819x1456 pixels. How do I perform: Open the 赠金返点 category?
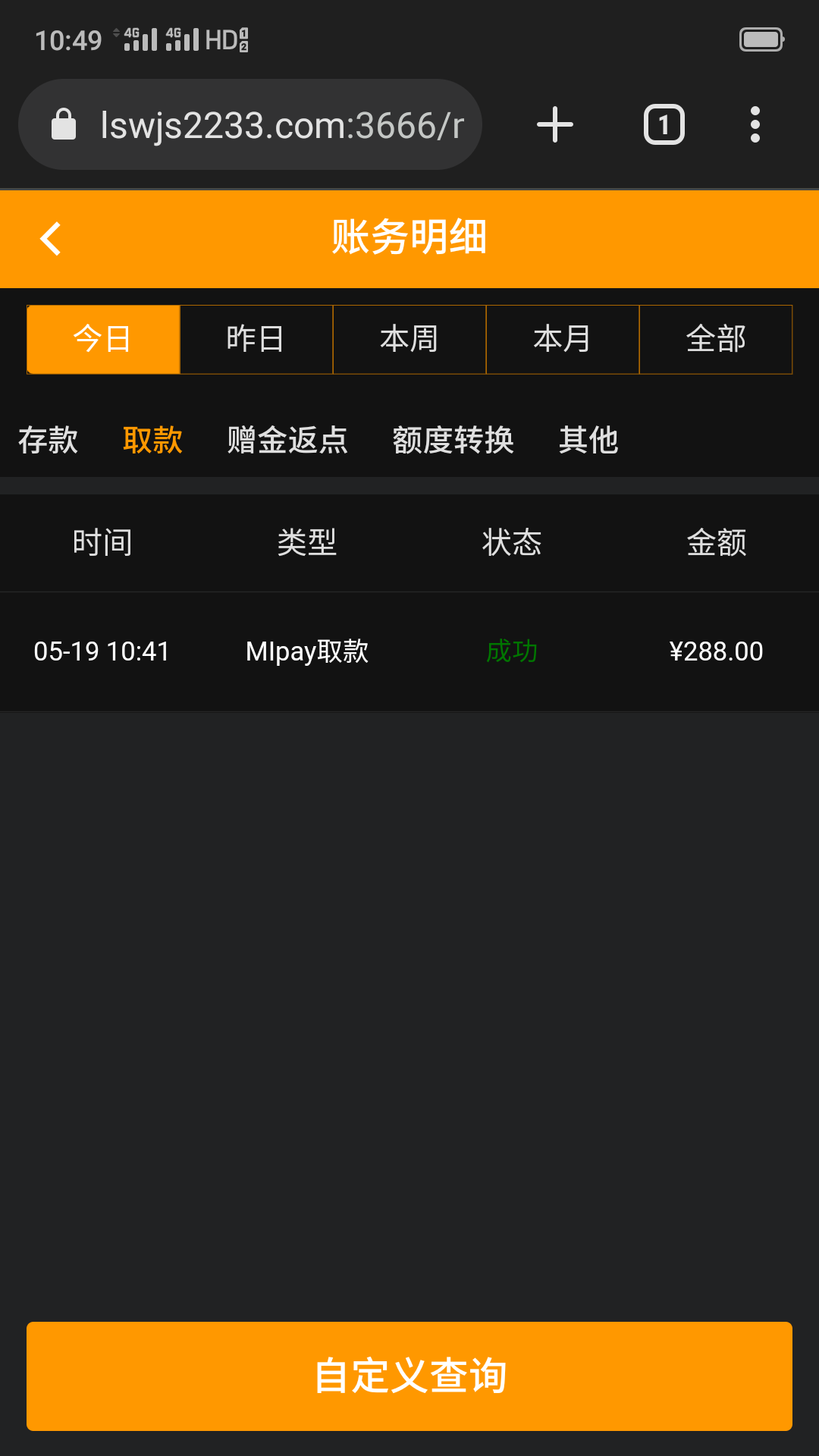click(287, 440)
